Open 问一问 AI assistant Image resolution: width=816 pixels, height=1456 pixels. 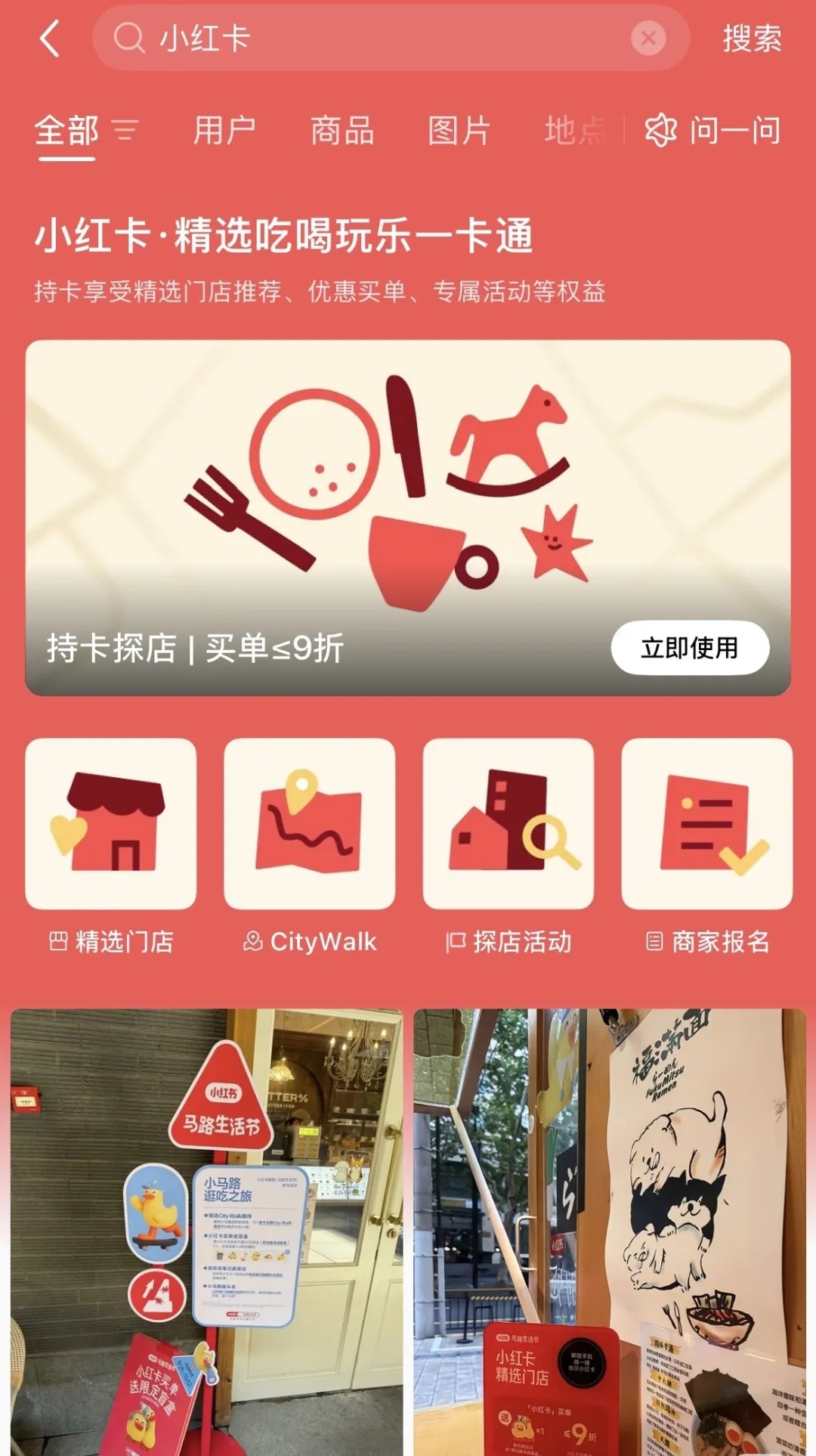714,131
